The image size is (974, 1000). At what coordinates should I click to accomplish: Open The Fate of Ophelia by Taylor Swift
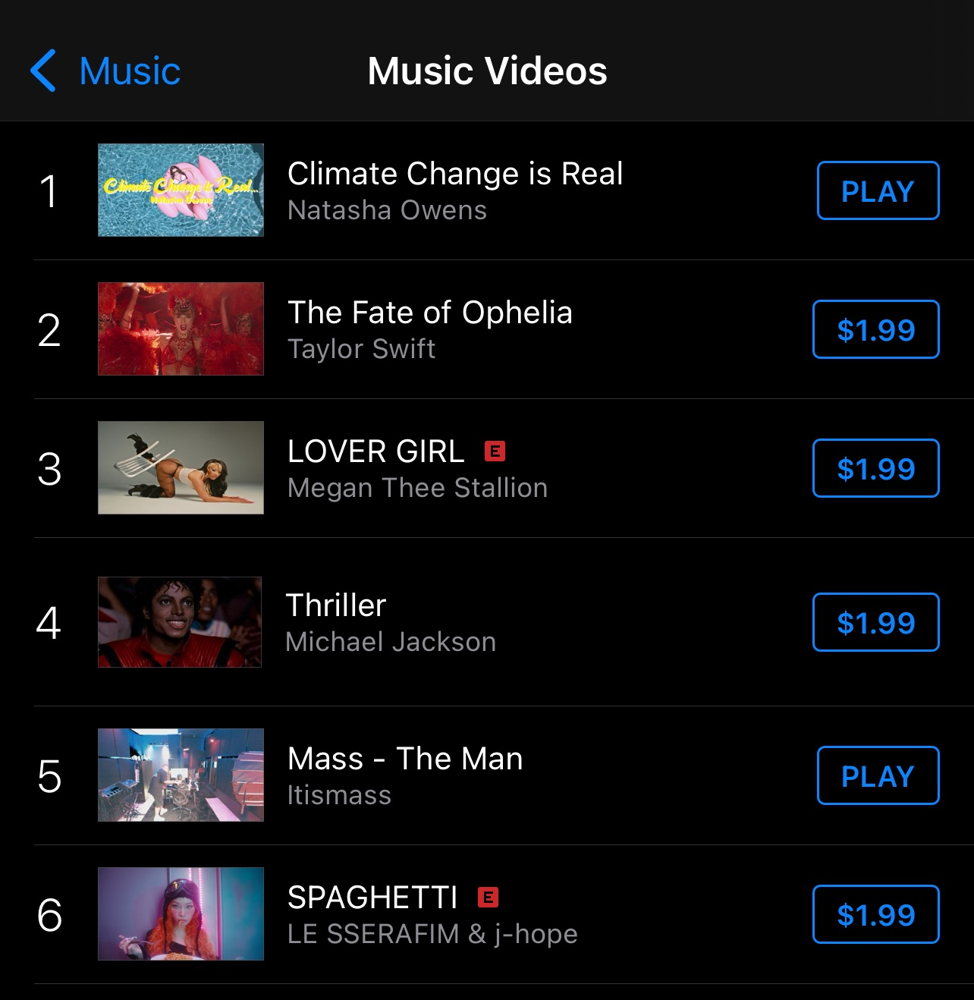429,329
